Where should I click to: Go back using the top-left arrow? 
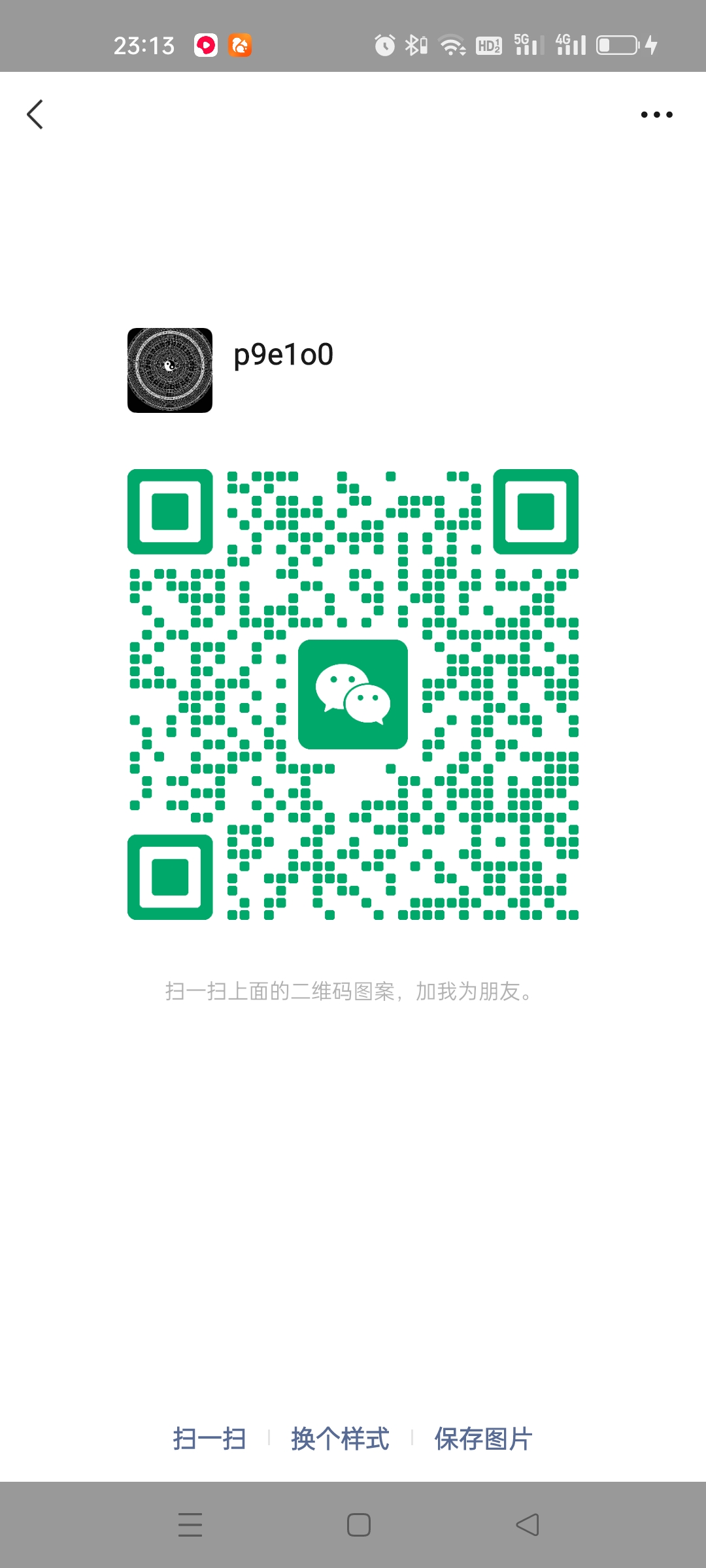click(35, 114)
